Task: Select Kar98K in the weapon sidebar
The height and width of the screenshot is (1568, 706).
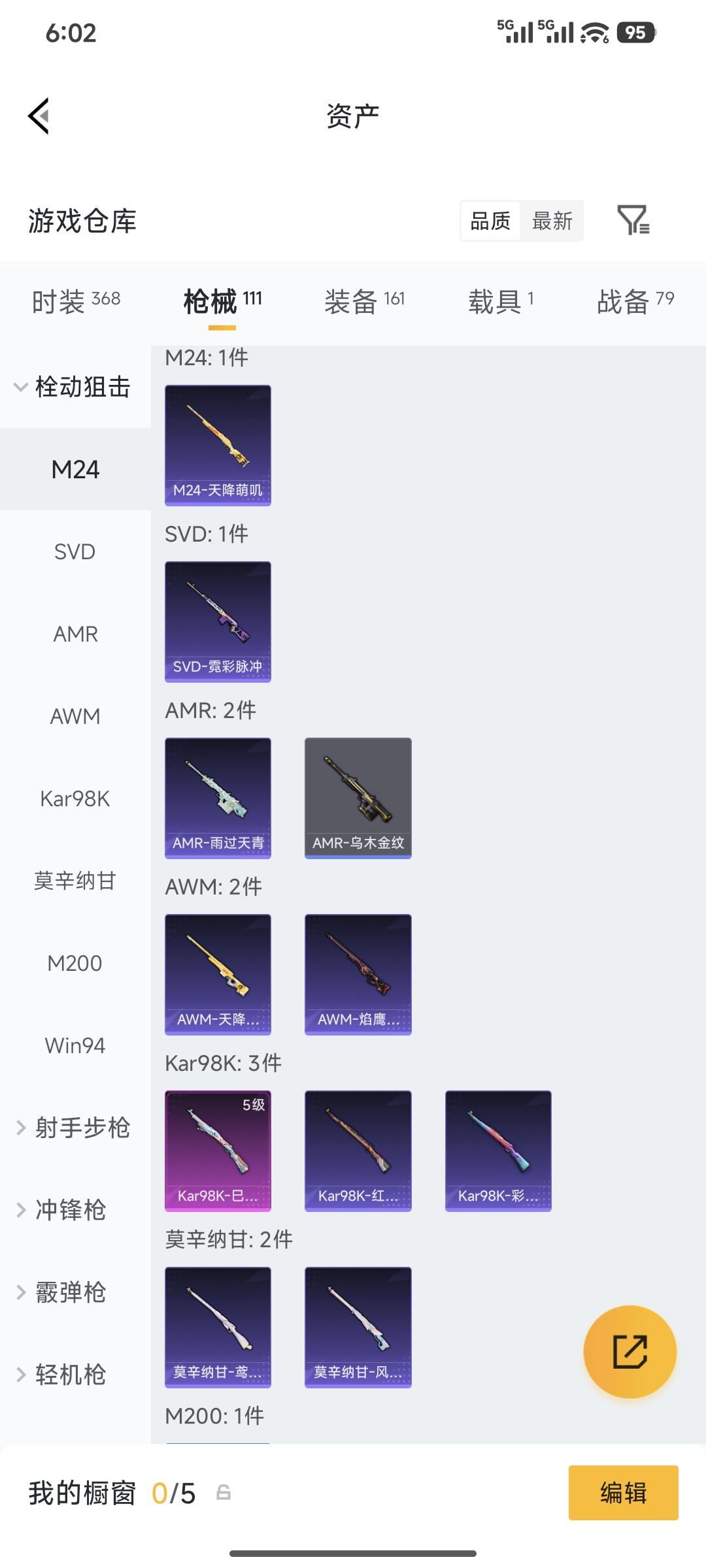Action: 75,798
